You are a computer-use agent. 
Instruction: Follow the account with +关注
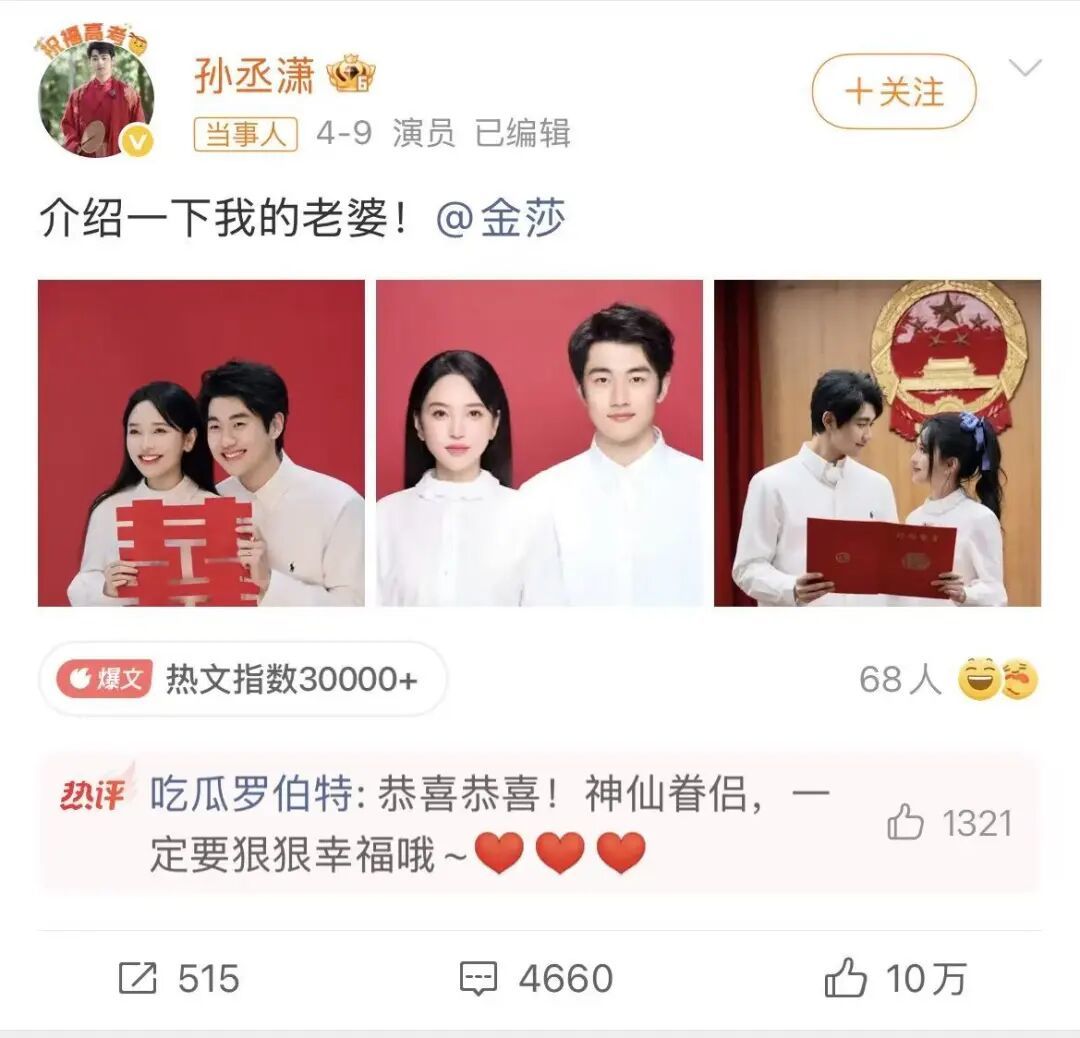pyautogui.click(x=893, y=92)
